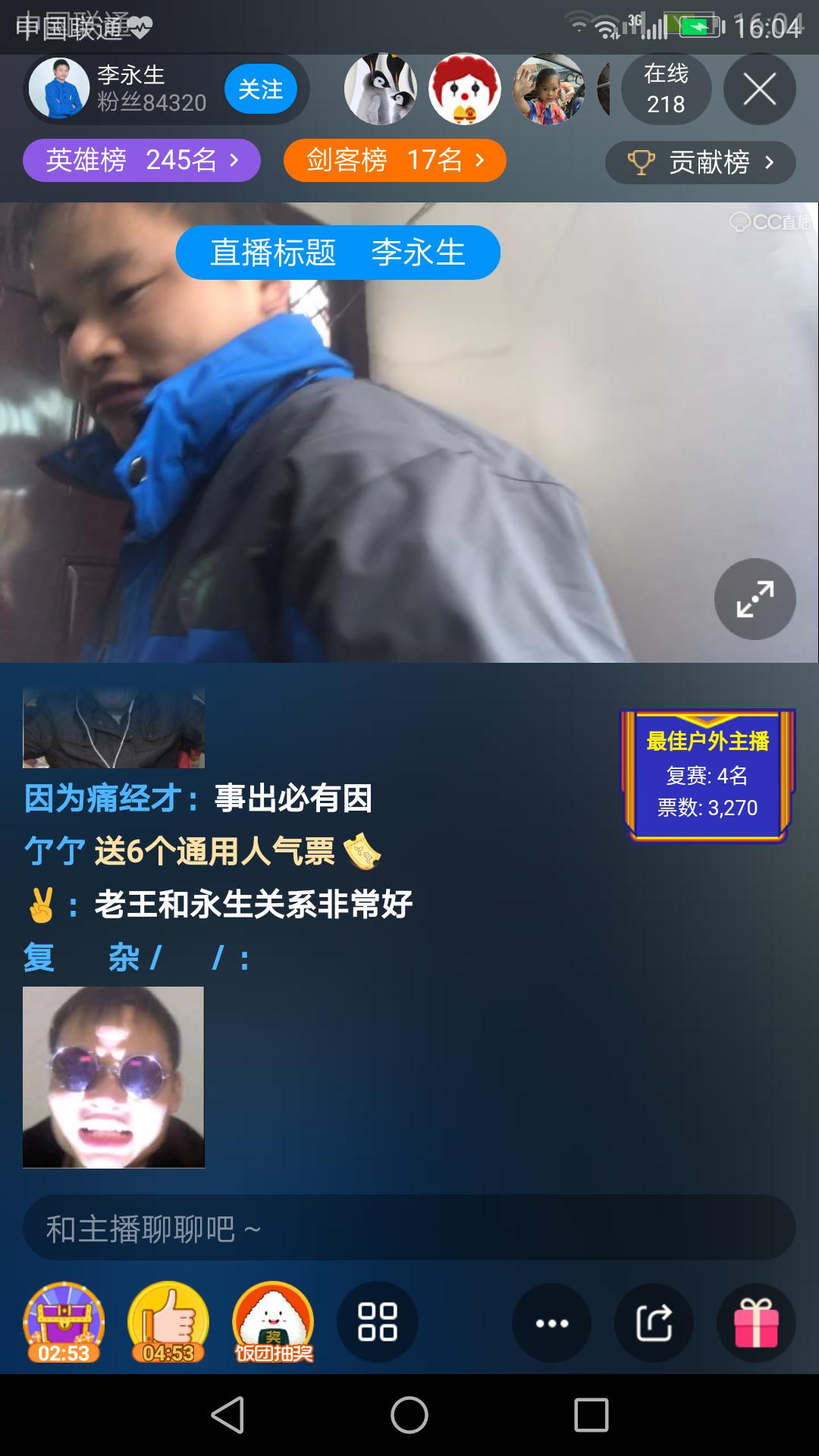Open the gift panel
819x1456 pixels.
coord(756,1323)
